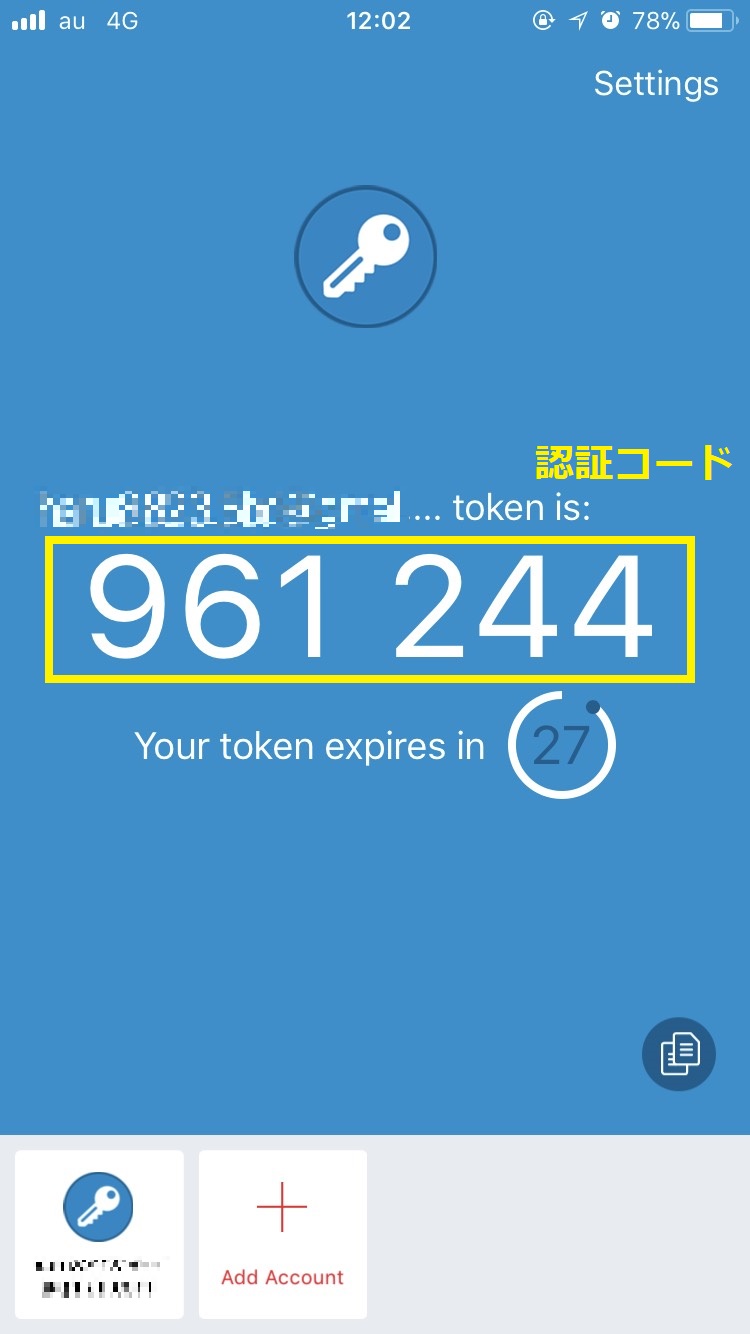
Task: Copy the token with the copy icon
Action: (679, 1054)
